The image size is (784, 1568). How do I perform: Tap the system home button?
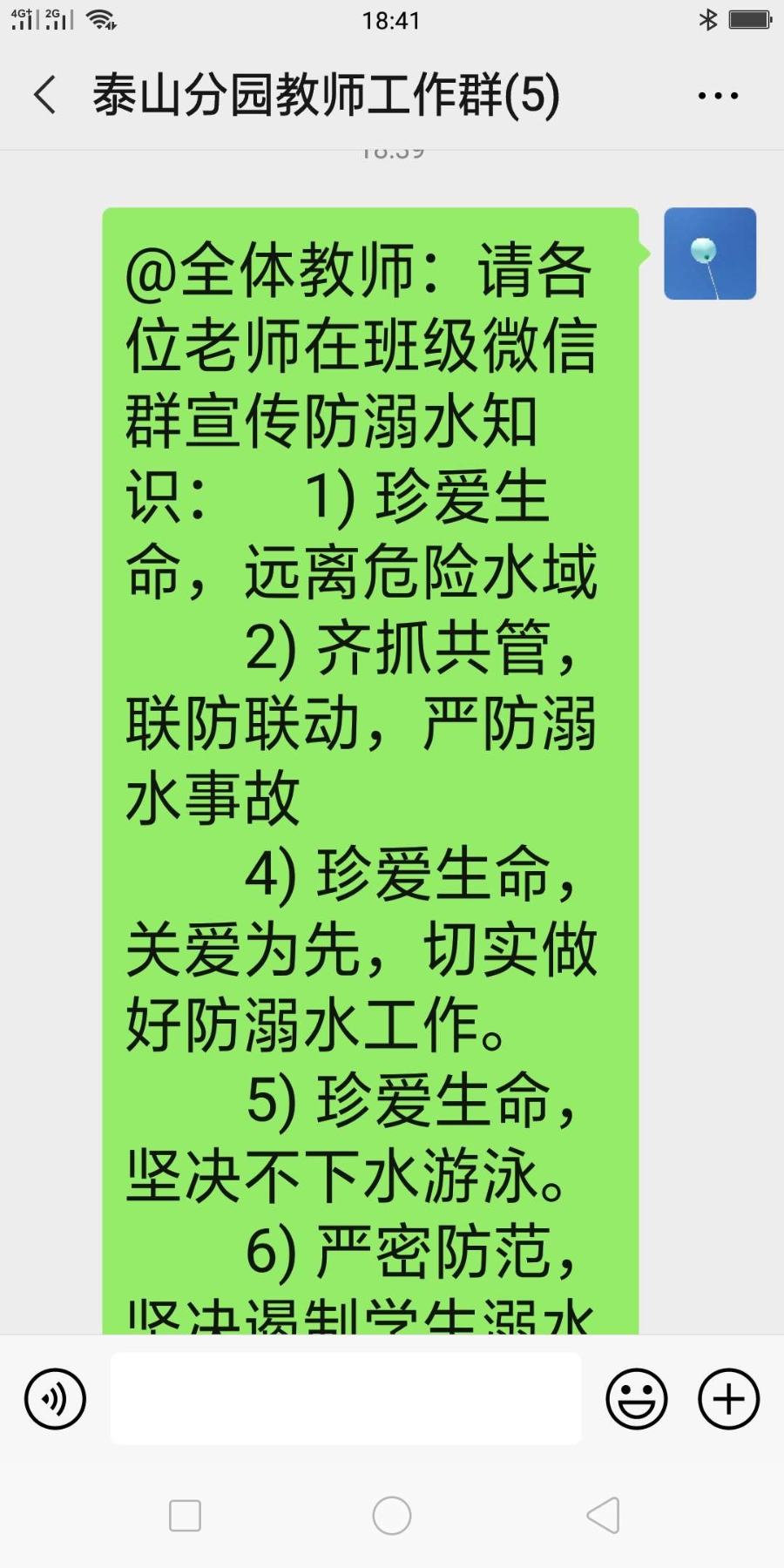392,1516
